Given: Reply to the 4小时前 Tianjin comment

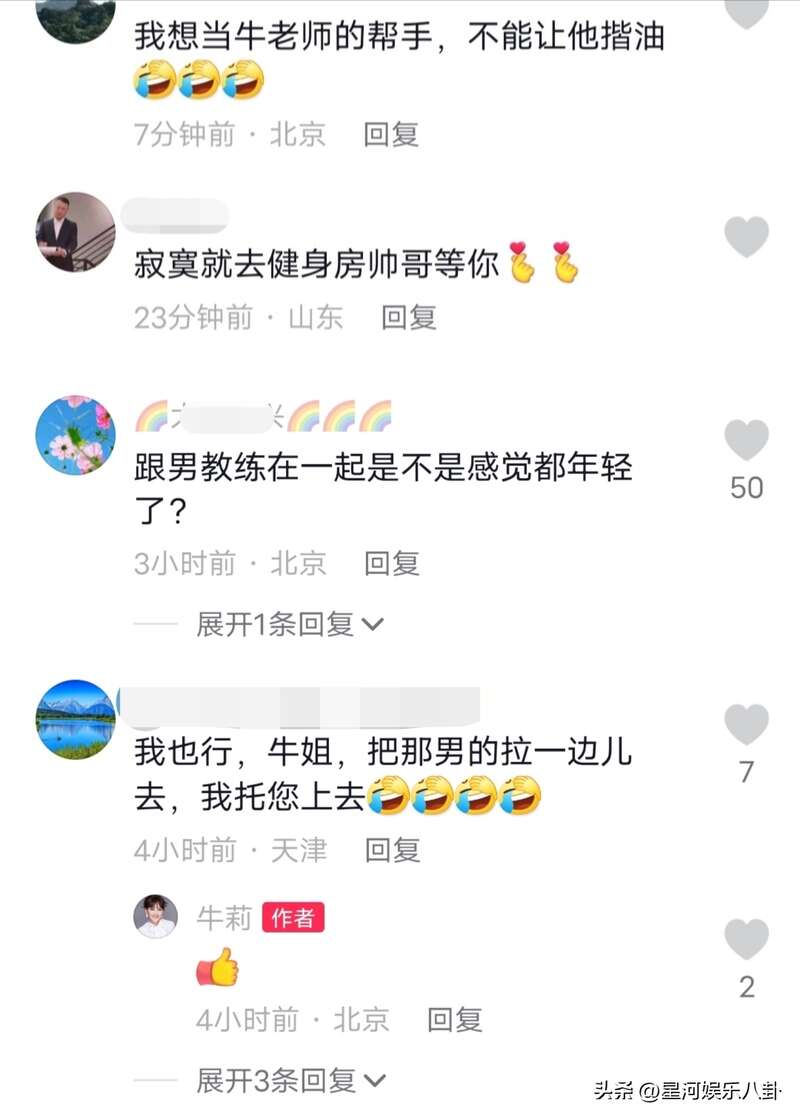Looking at the screenshot, I should tap(391, 850).
